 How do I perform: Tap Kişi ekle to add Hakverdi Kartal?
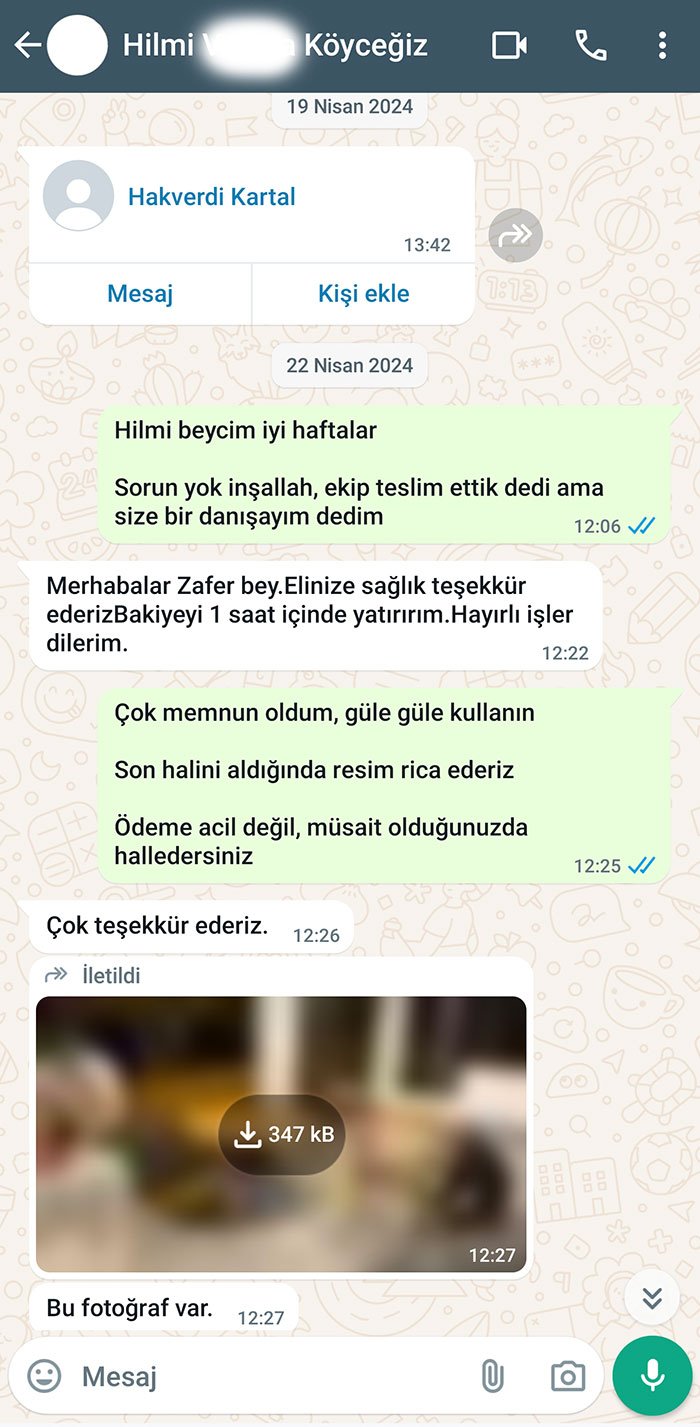tap(363, 294)
